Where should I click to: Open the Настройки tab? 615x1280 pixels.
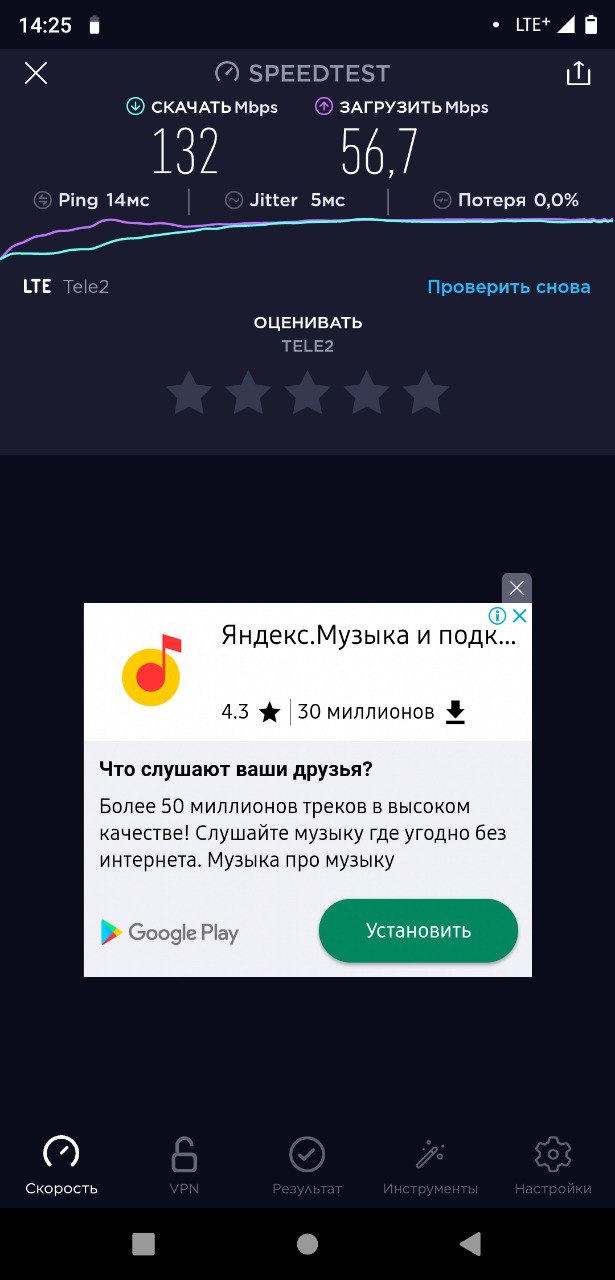click(x=553, y=1166)
